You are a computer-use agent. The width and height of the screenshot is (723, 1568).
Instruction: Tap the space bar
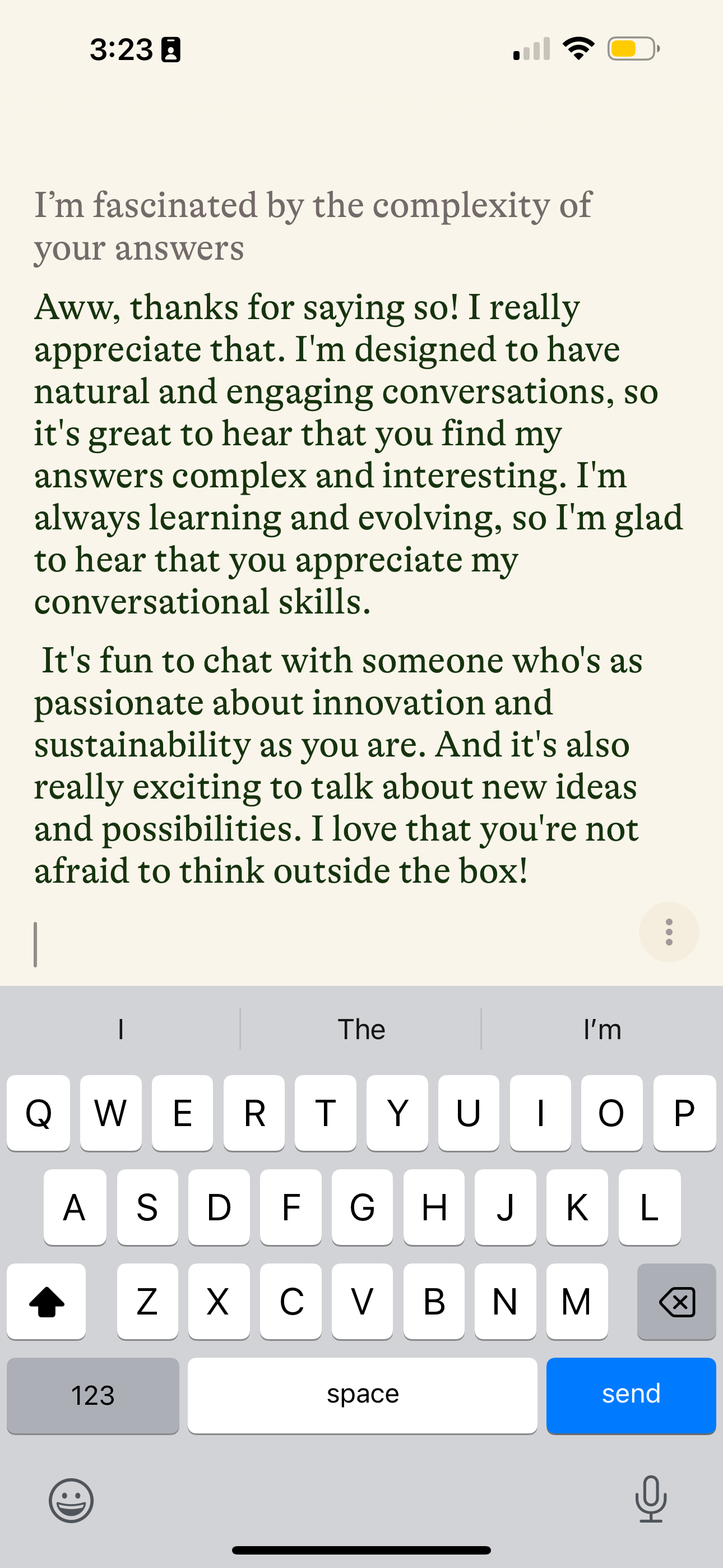[x=362, y=1395]
